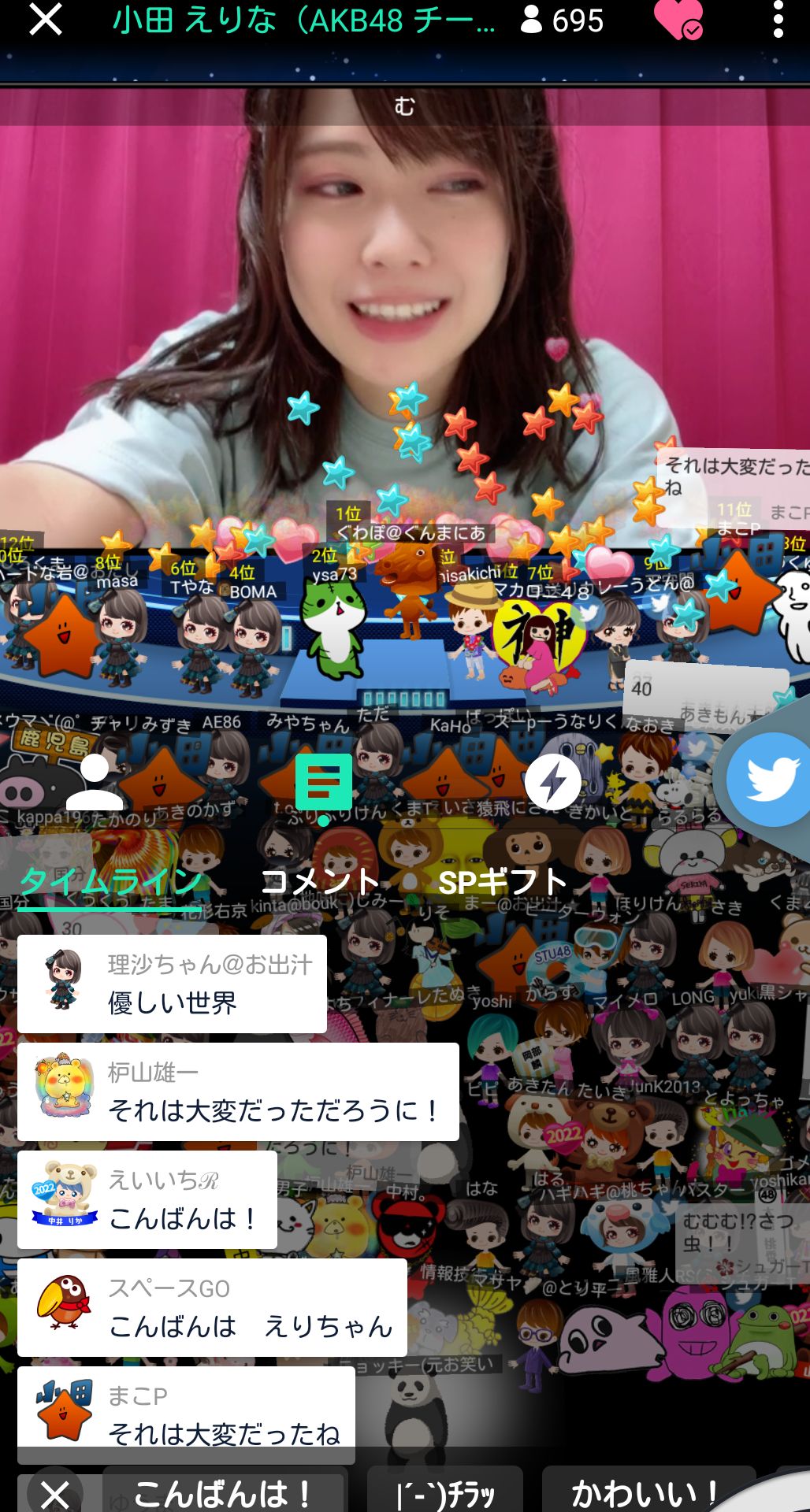Open スペースGO's comment

(212, 1307)
